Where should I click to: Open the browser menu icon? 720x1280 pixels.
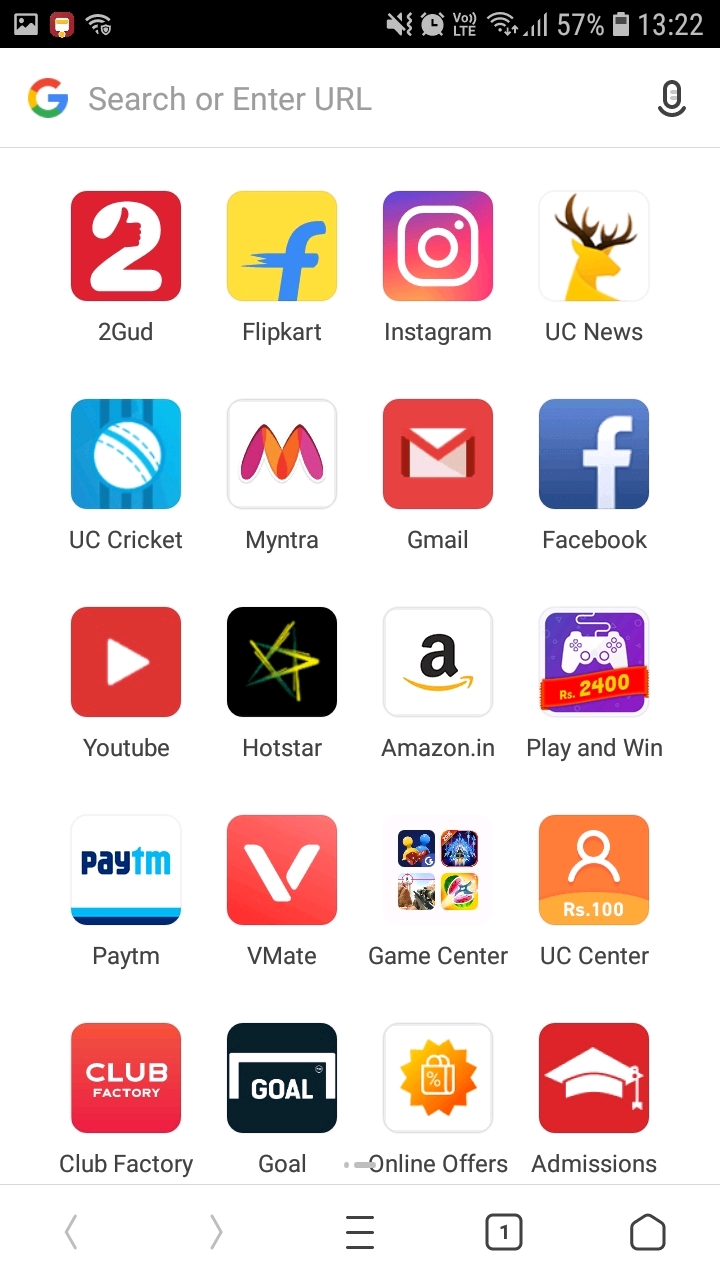click(360, 1232)
